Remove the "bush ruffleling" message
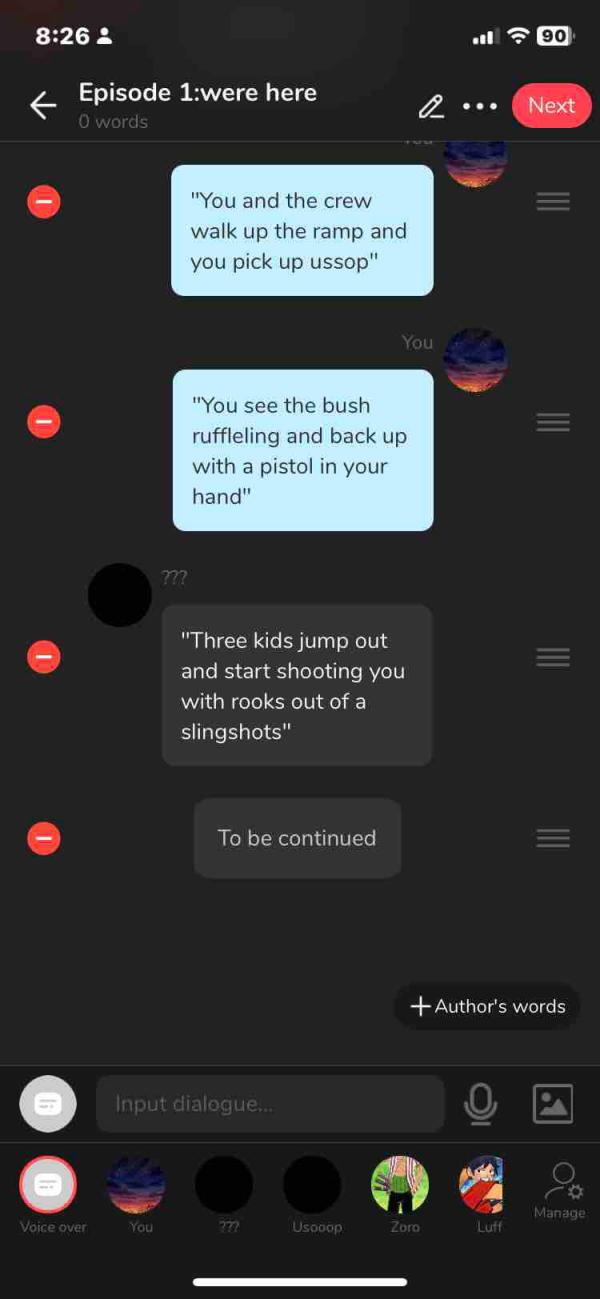The width and height of the screenshot is (600, 1299). pos(43,422)
